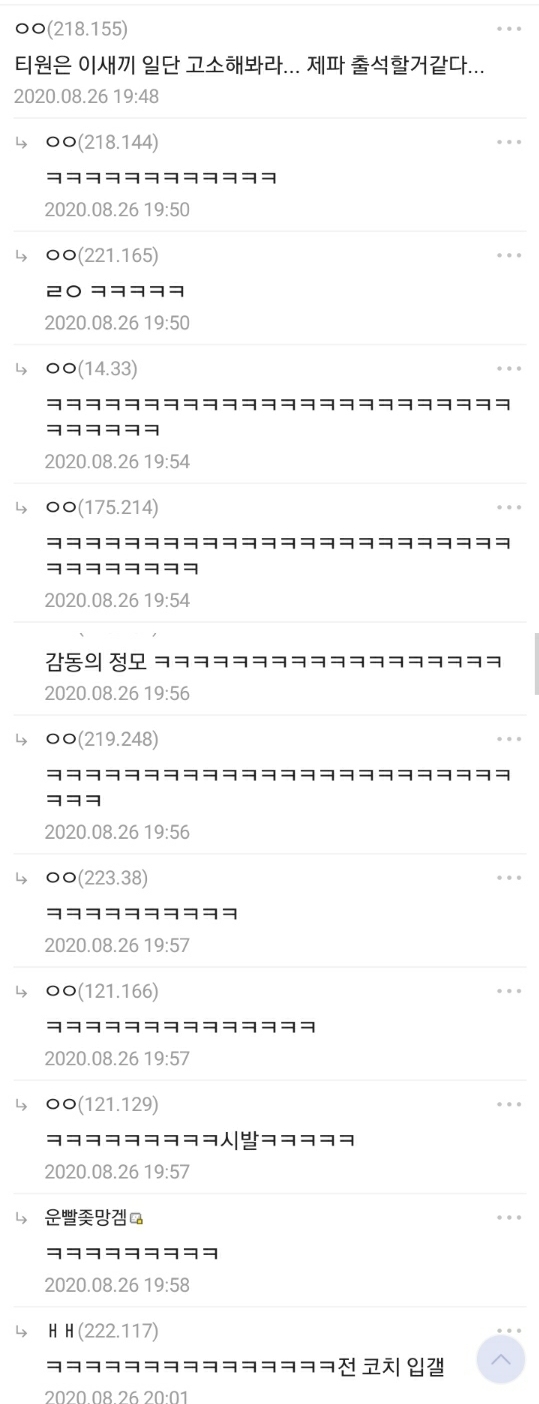This screenshot has width=539, height=1404.
Task: Open options for the 219.248 reply
Action: (509, 740)
